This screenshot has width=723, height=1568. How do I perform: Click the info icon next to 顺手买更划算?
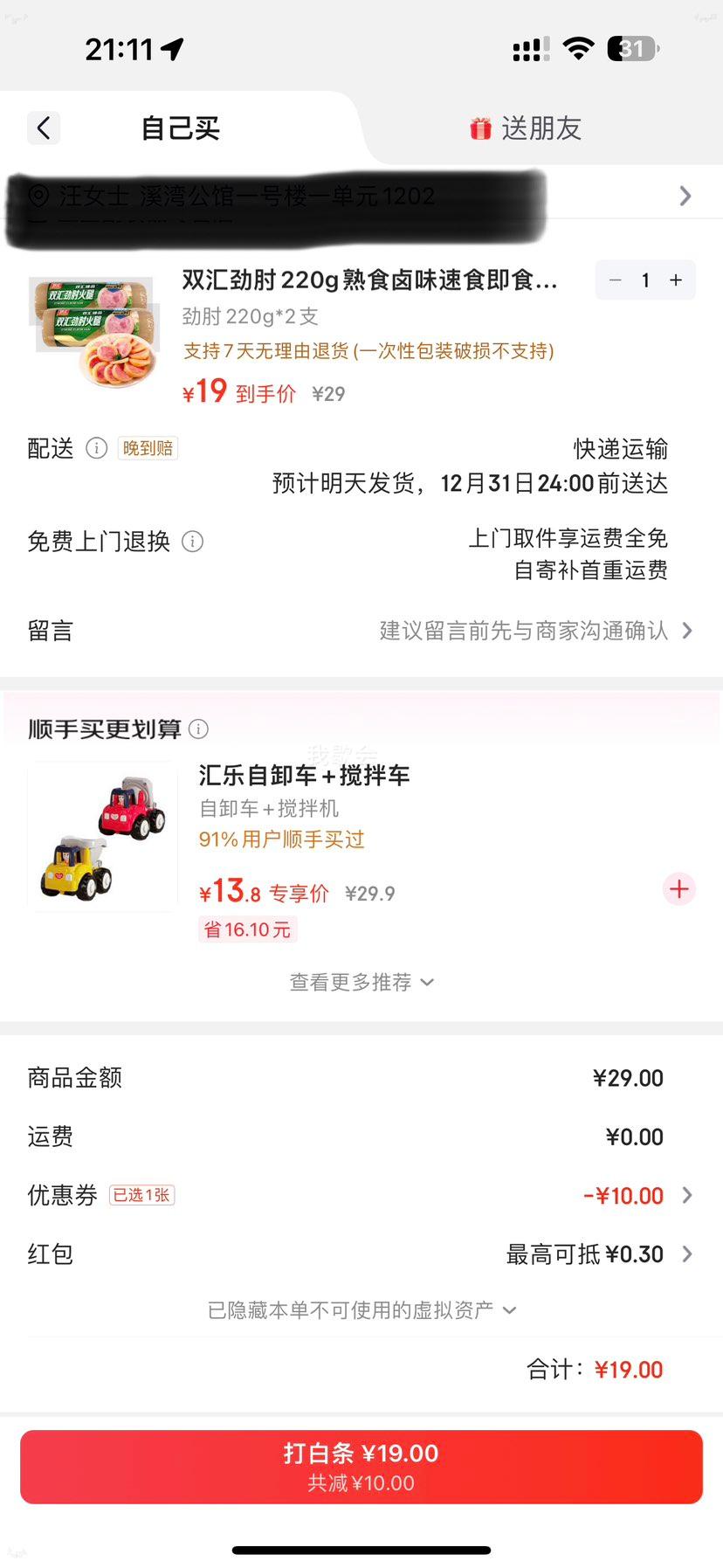tap(199, 729)
